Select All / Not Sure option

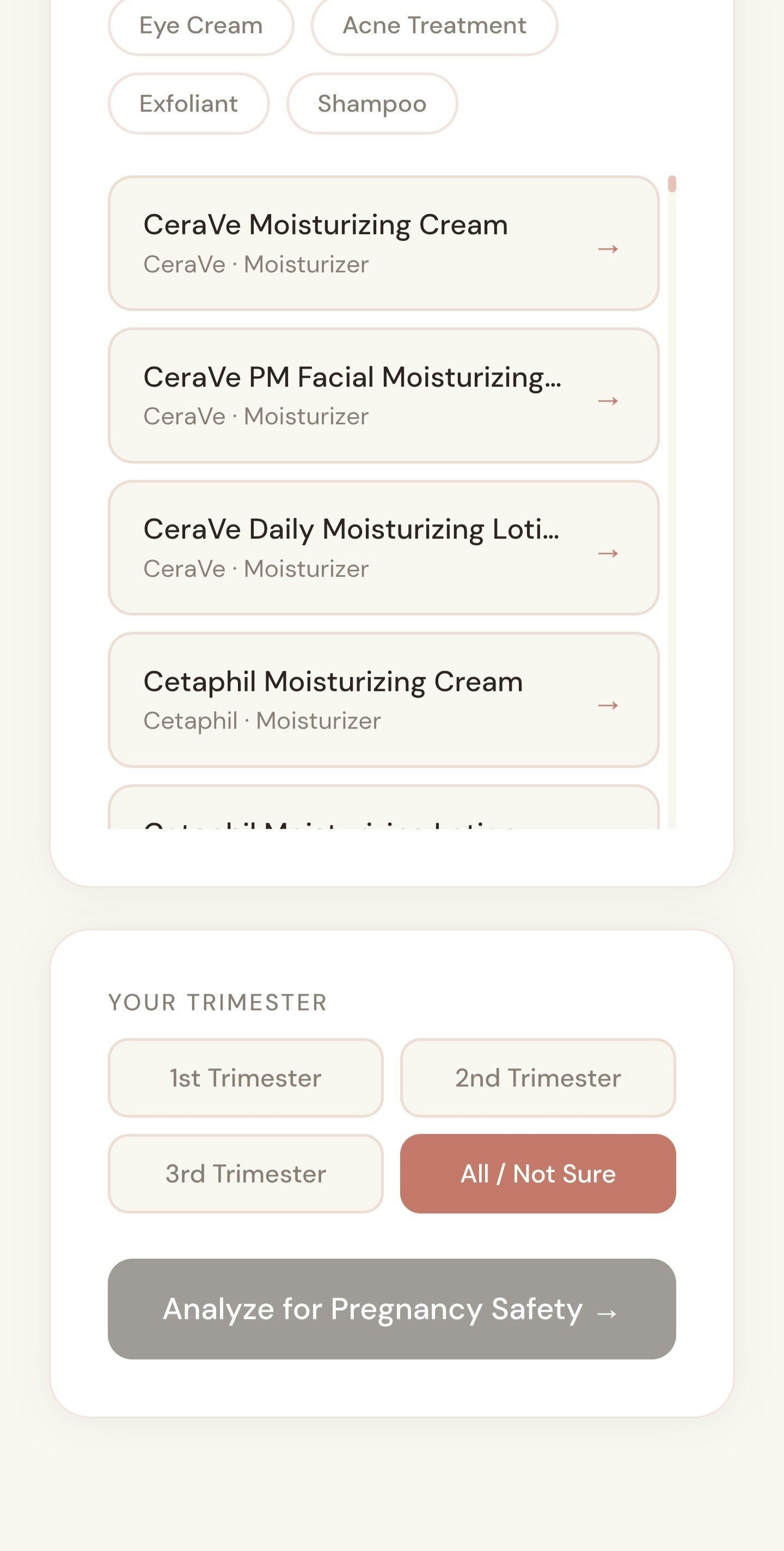tap(538, 1174)
